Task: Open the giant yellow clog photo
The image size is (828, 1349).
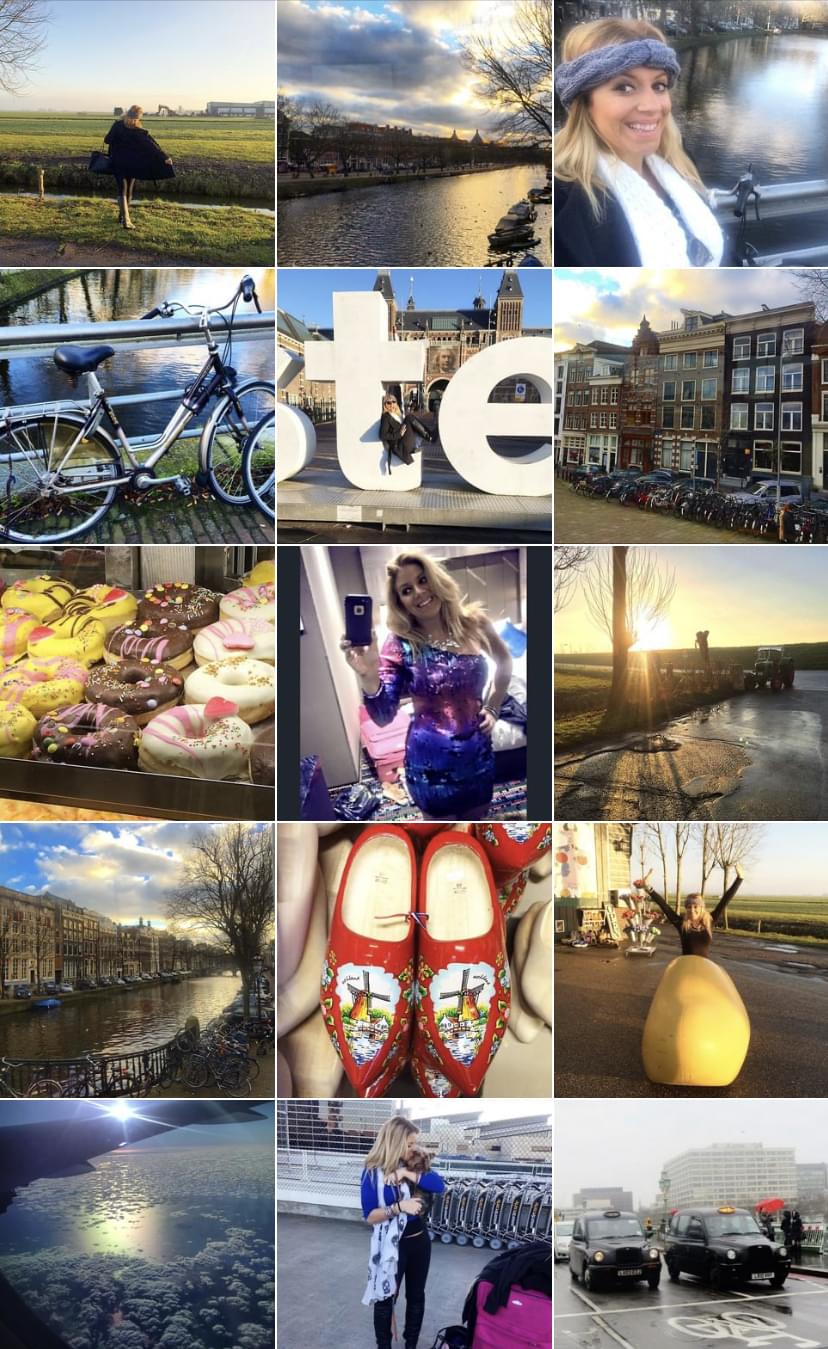Action: coord(691,960)
